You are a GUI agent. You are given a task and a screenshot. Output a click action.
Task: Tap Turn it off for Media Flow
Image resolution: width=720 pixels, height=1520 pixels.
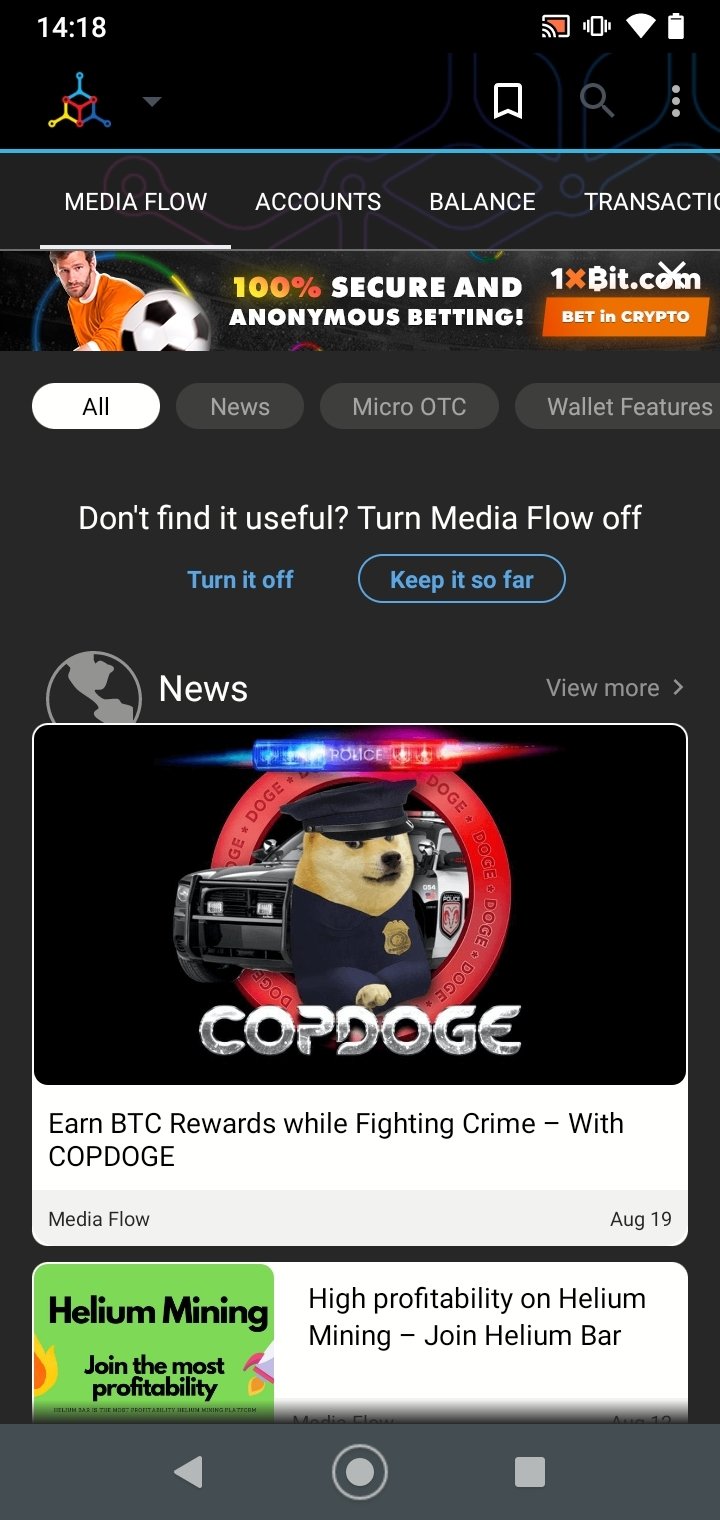(240, 580)
